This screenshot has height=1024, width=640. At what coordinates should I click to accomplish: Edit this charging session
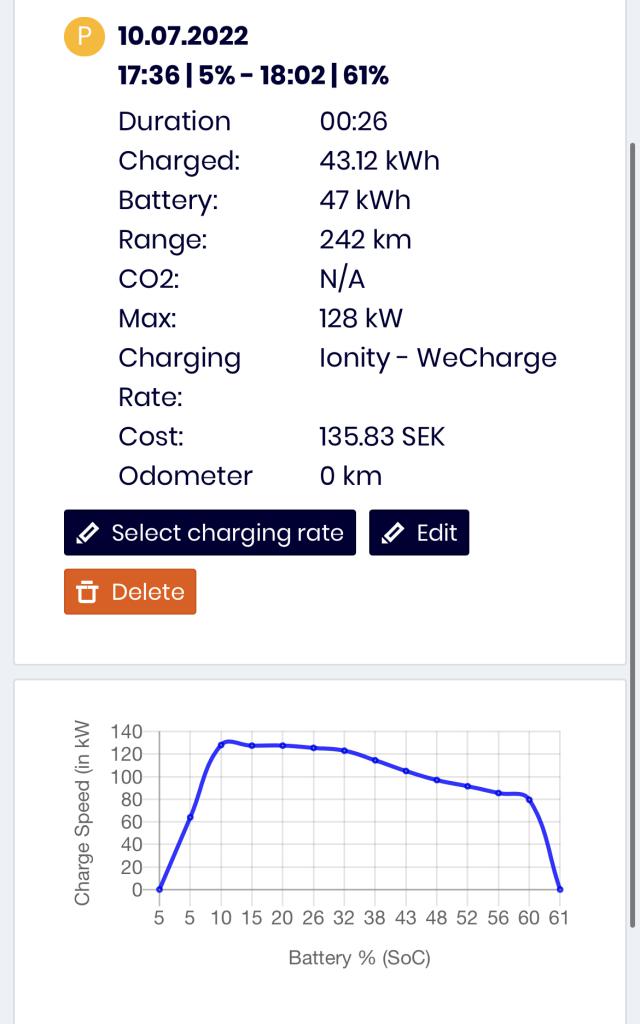click(419, 533)
